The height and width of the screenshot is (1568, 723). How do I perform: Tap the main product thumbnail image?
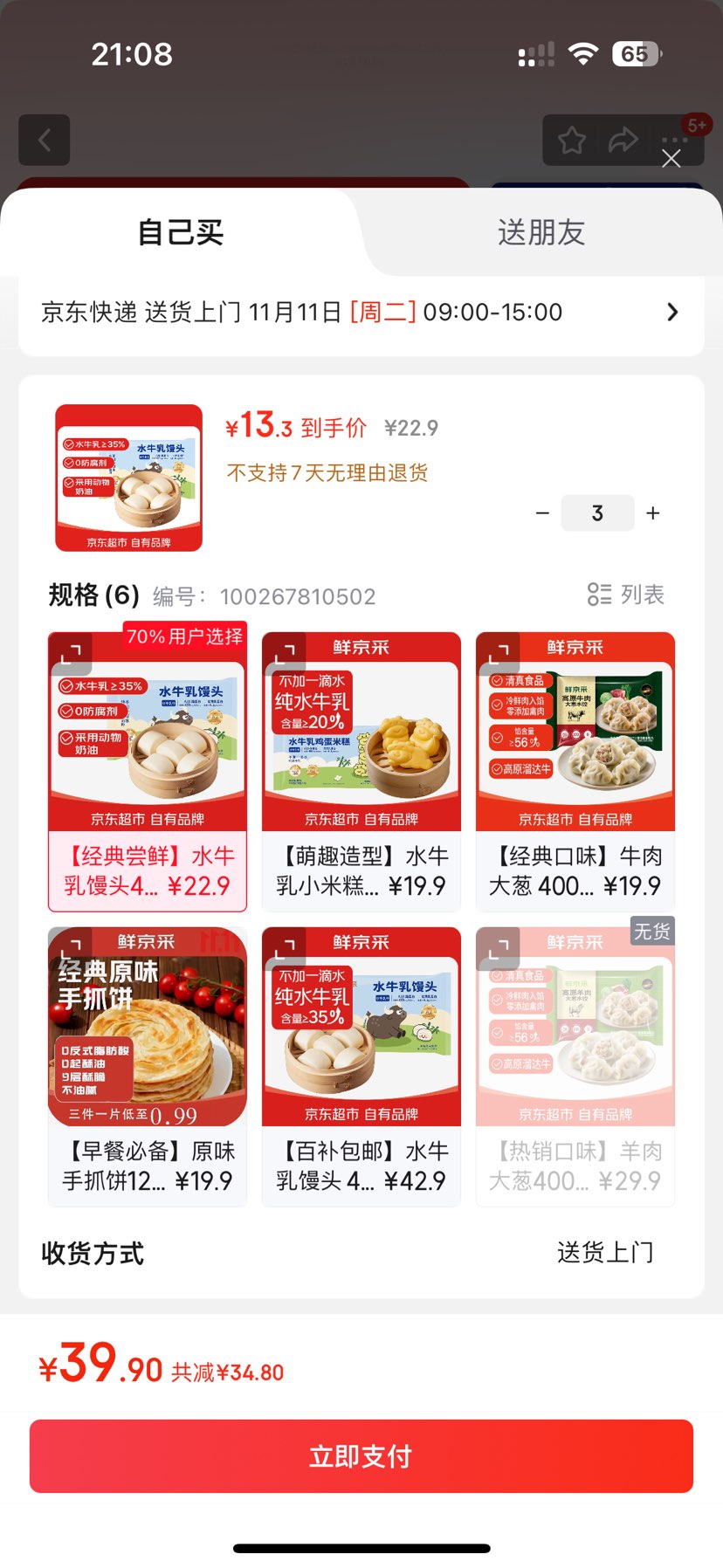tap(127, 478)
